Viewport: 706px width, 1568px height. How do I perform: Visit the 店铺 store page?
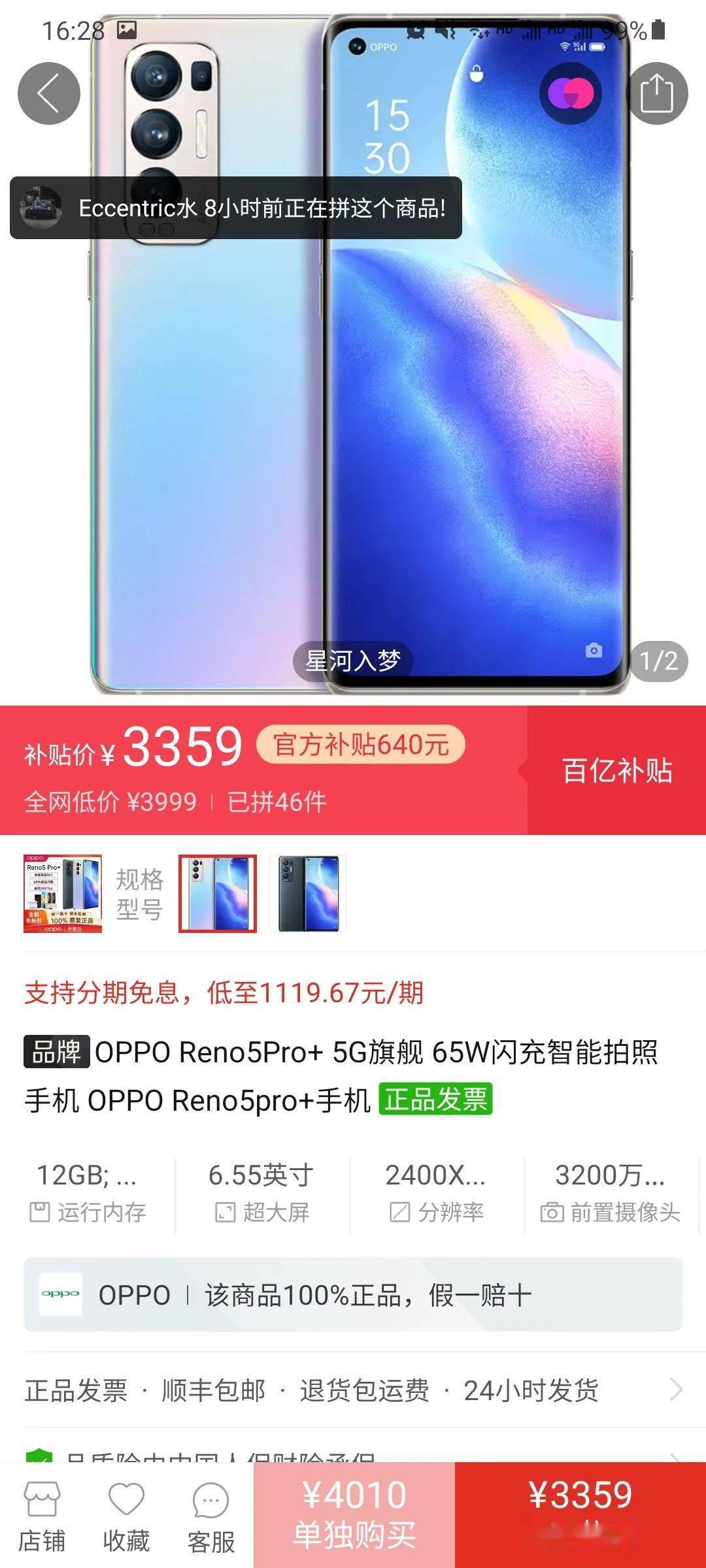(x=42, y=1517)
